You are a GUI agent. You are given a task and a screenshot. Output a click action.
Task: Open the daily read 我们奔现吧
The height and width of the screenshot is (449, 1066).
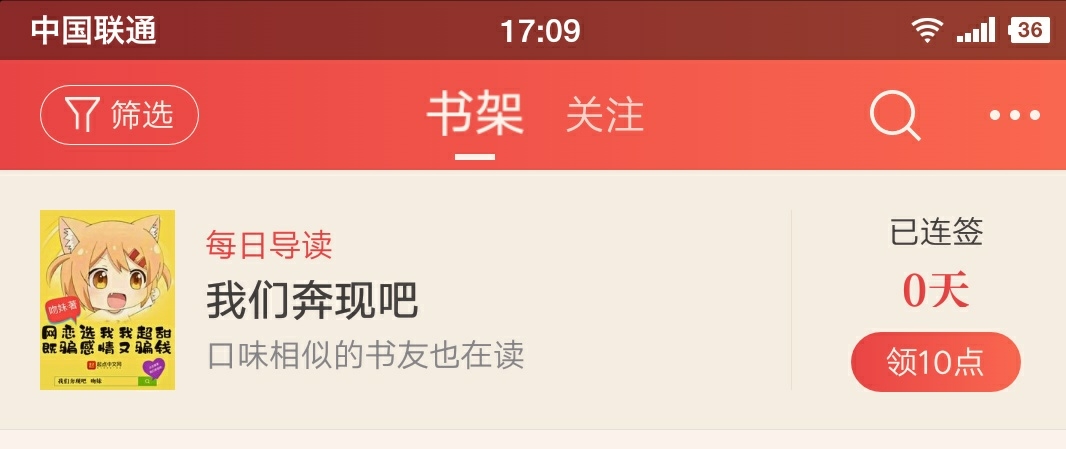(x=312, y=300)
